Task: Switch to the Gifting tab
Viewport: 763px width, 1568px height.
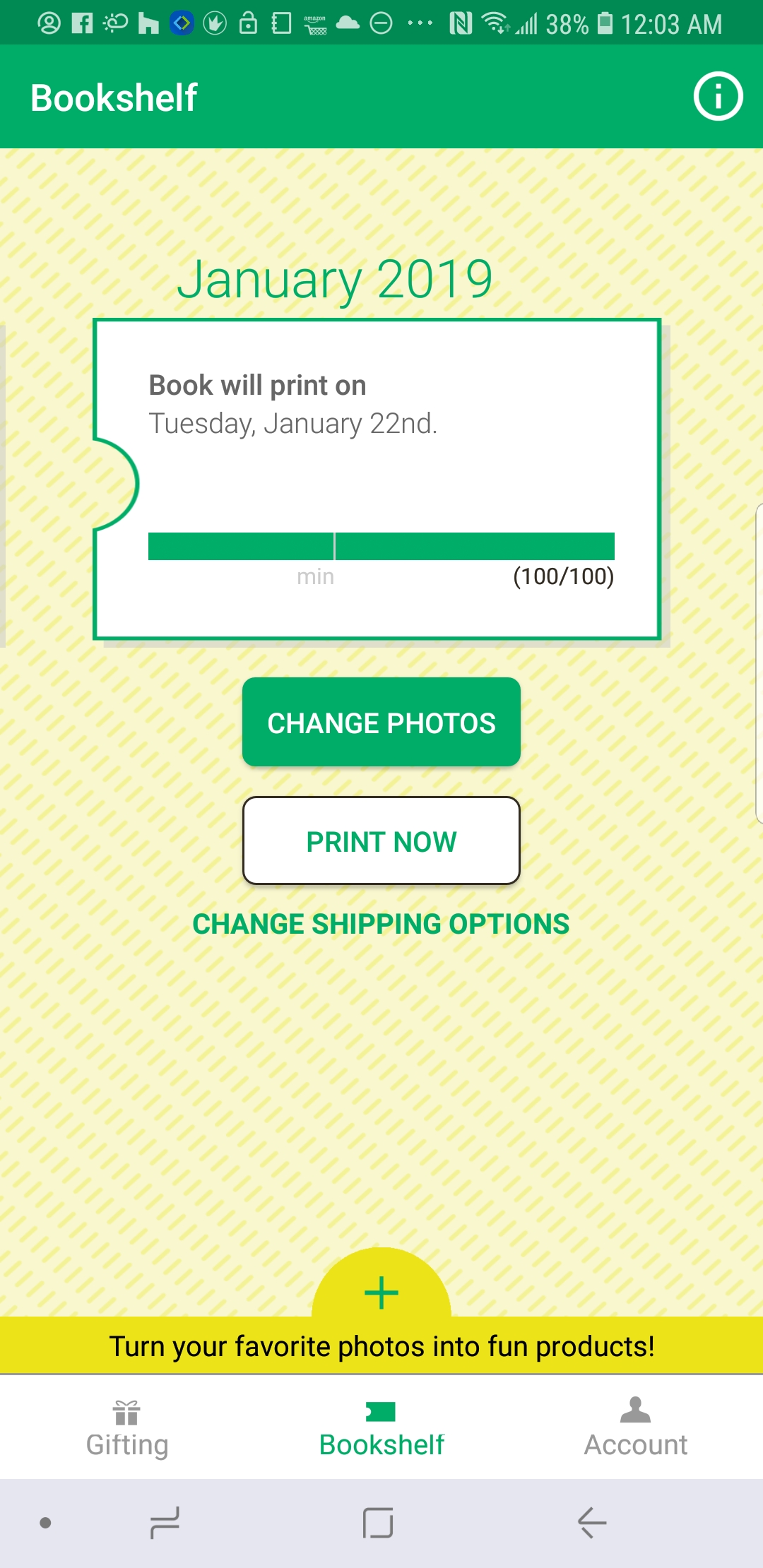Action: click(127, 1428)
